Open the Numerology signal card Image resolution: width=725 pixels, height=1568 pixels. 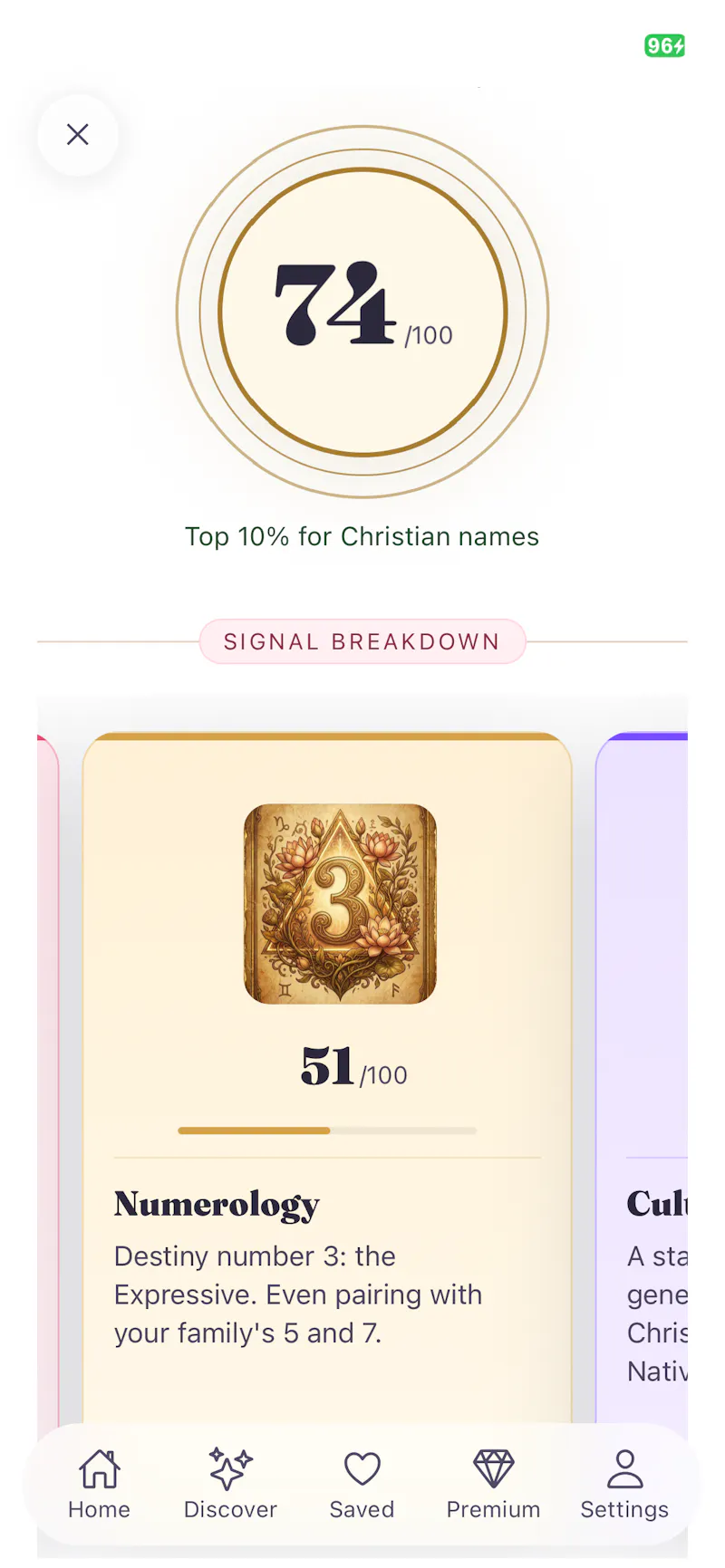click(327, 1078)
